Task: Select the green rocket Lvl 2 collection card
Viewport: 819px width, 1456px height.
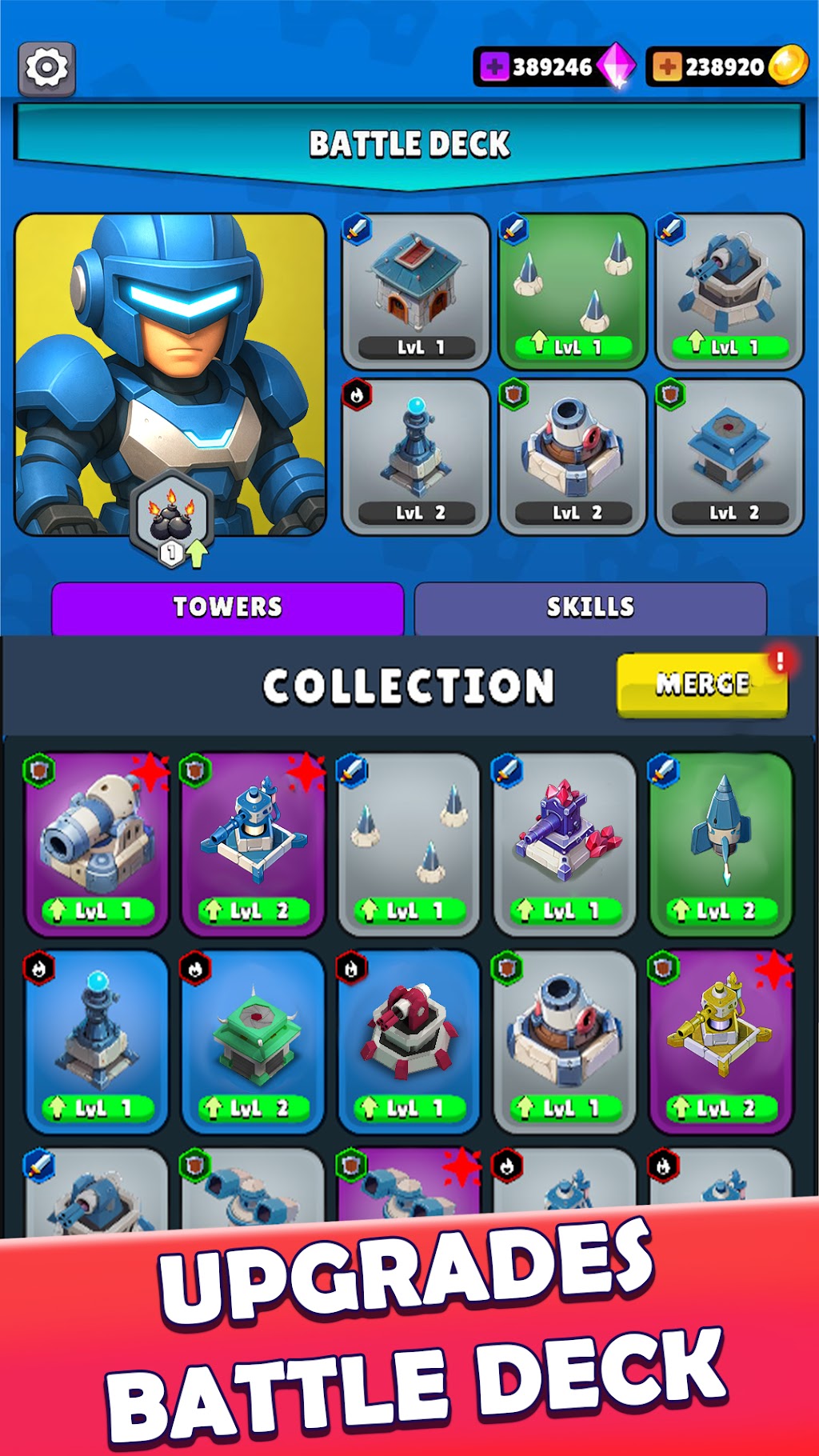Action: (x=721, y=843)
